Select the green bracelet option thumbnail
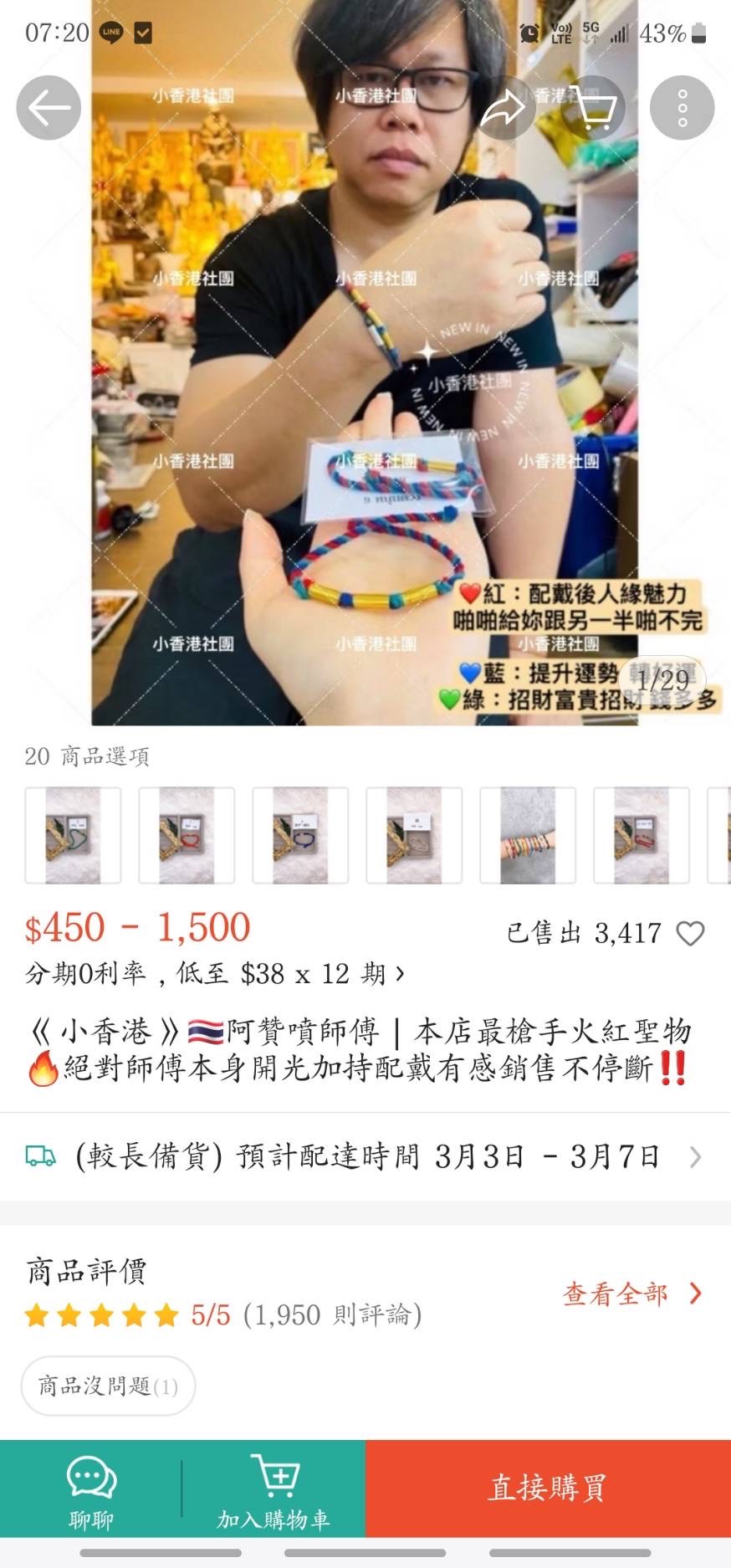The width and height of the screenshot is (731, 1568). (73, 835)
